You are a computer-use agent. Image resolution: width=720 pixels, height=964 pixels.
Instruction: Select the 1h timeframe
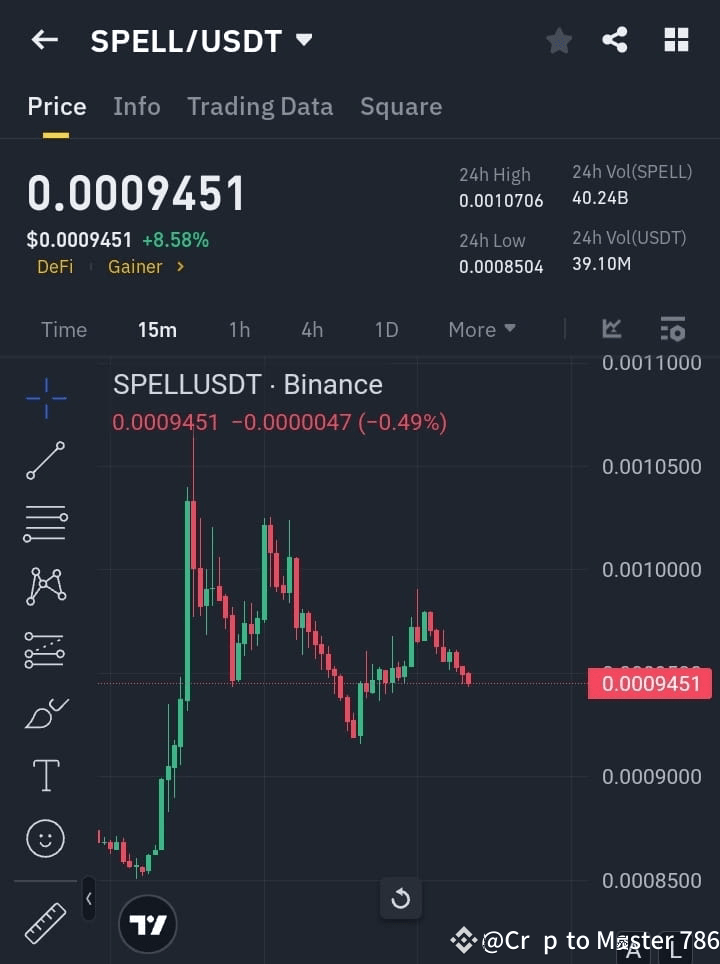pyautogui.click(x=239, y=329)
